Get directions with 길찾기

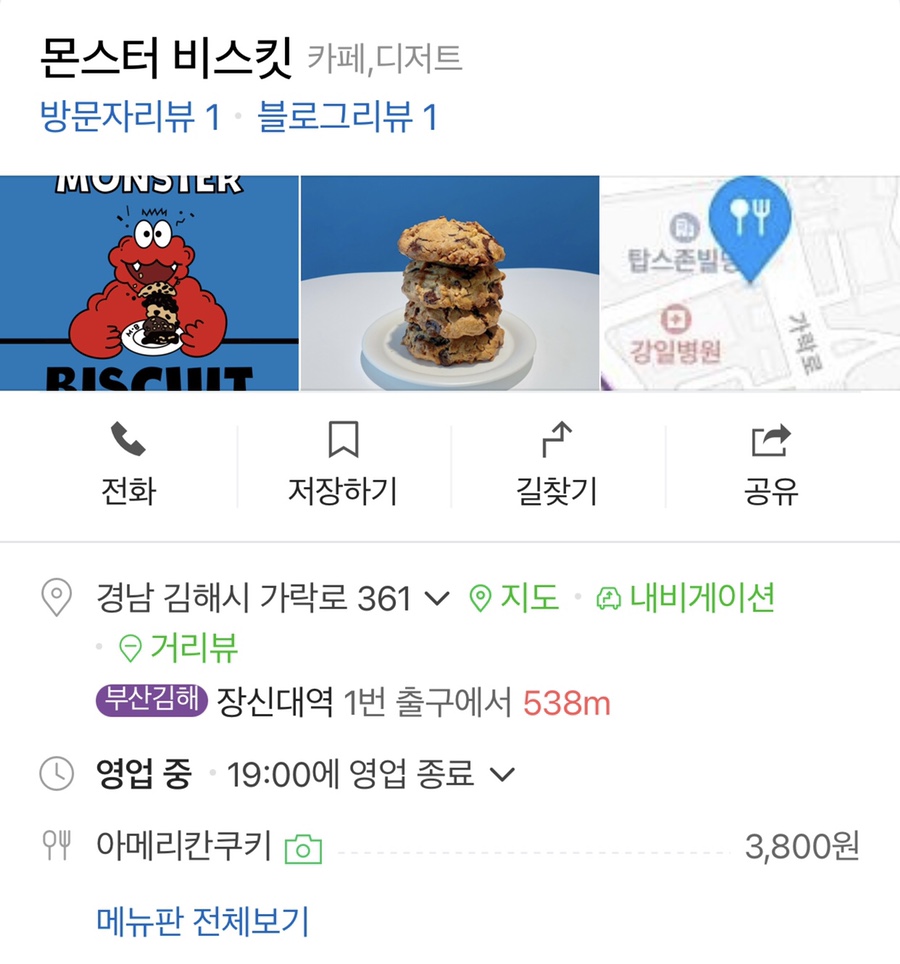pyautogui.click(x=557, y=465)
